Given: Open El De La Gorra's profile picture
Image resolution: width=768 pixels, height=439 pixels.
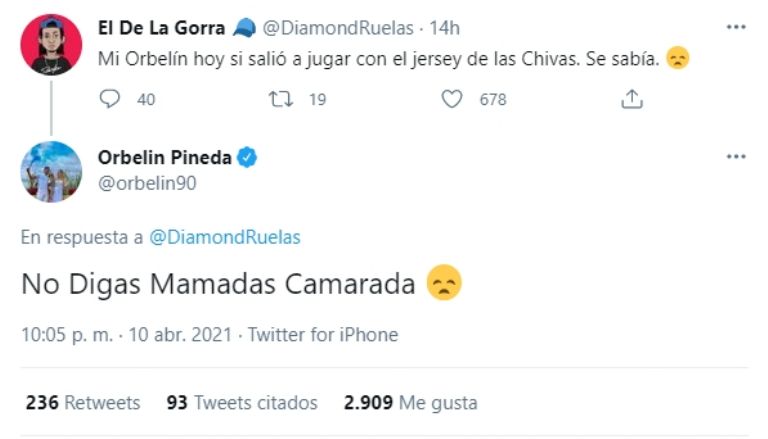Looking at the screenshot, I should [51, 45].
